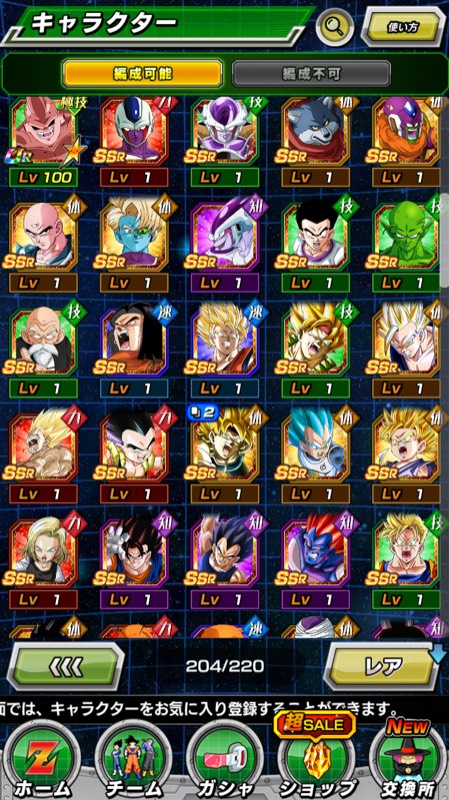Viewport: 449px width, 800px height.
Task: Select the character card with the x2 badge
Action: (224, 454)
